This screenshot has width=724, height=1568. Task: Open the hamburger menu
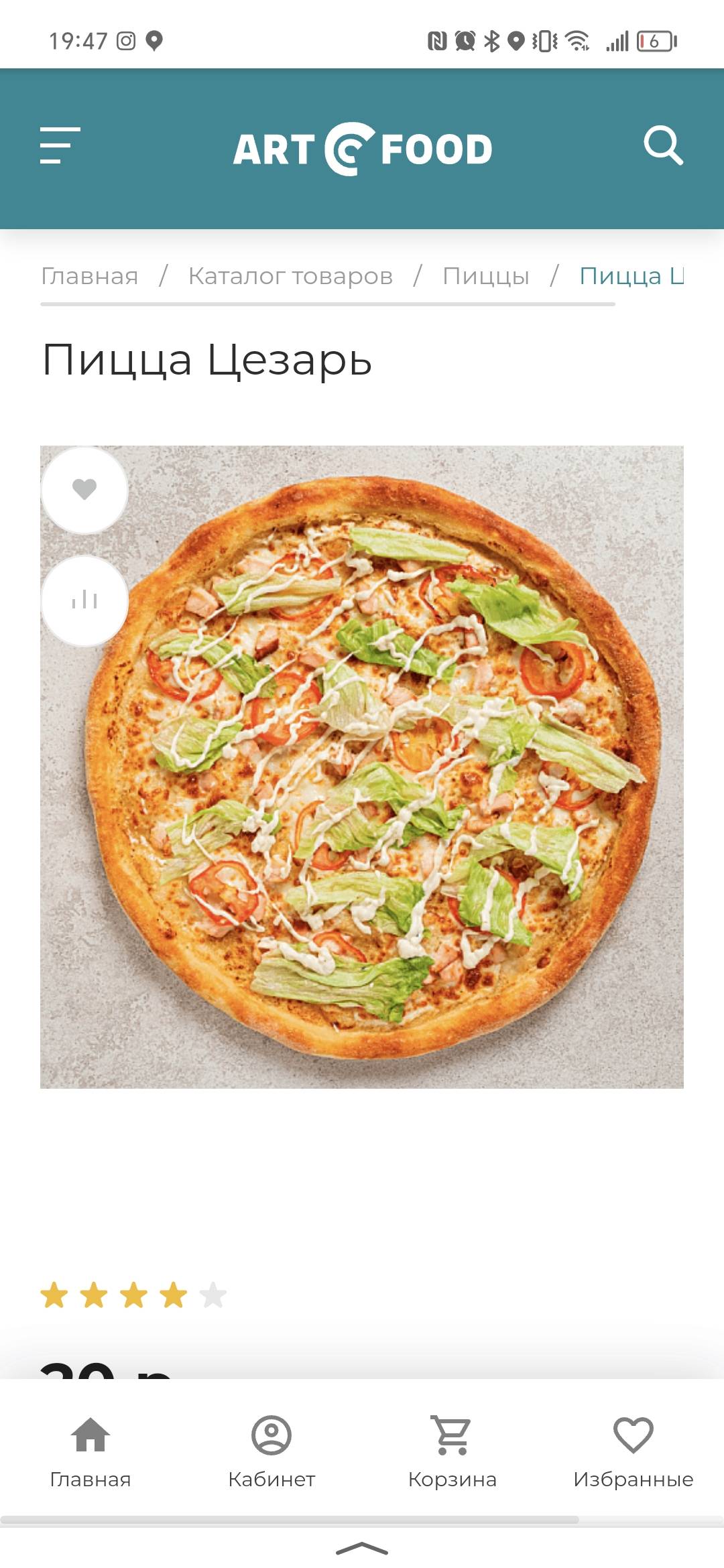click(60, 145)
